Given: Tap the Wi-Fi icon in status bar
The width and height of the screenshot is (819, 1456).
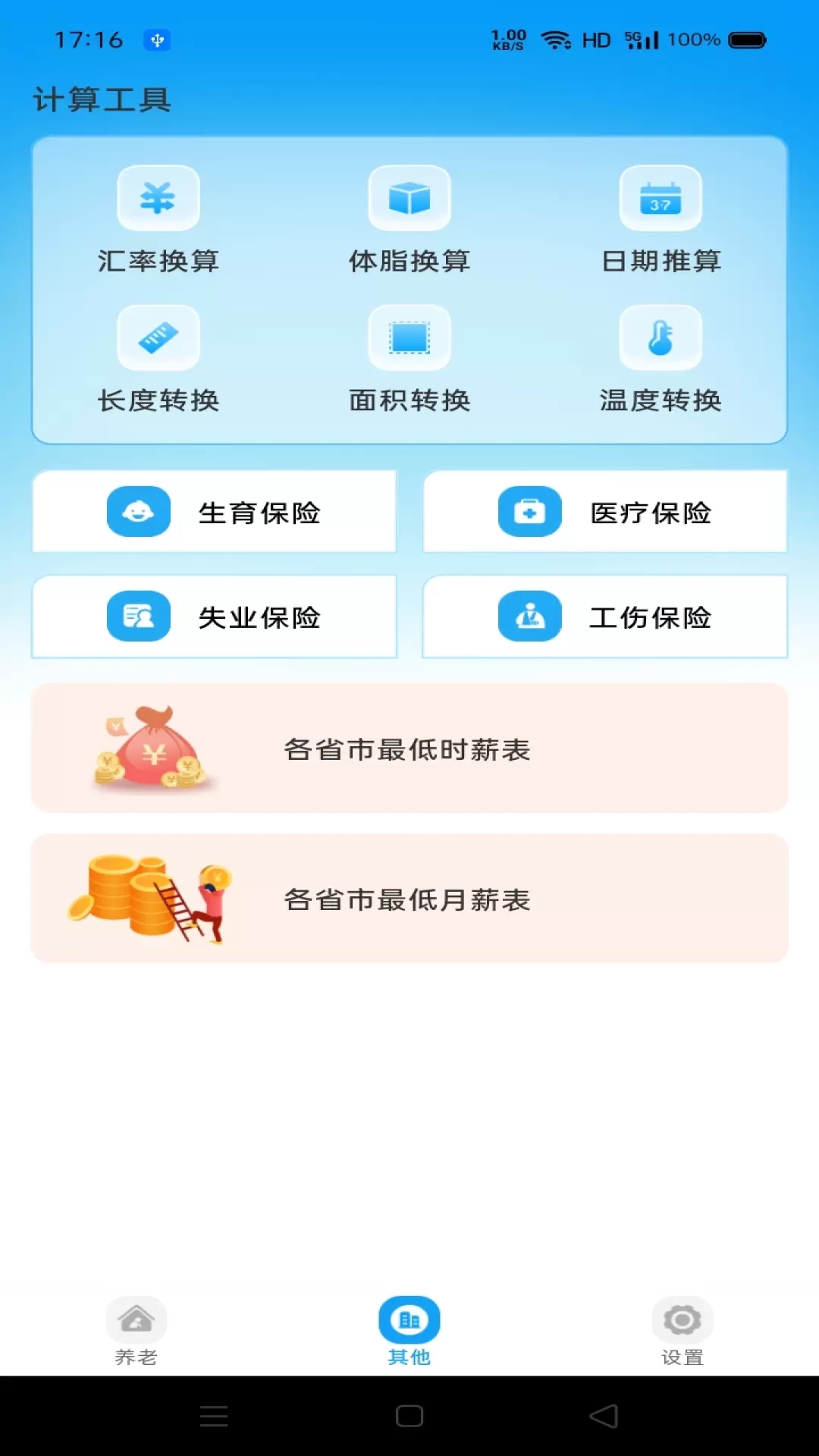Looking at the screenshot, I should pyautogui.click(x=557, y=39).
